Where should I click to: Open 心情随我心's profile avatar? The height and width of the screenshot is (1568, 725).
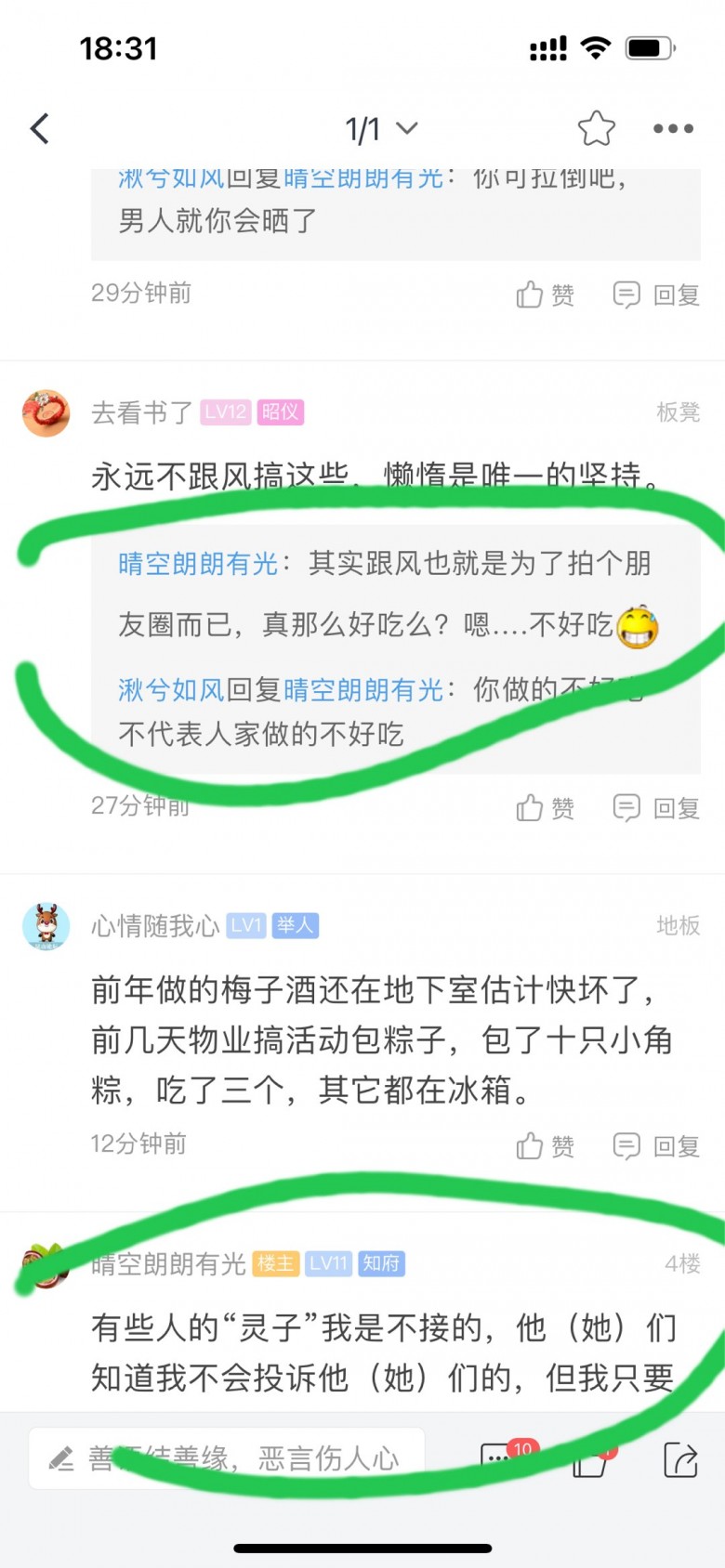tap(46, 926)
